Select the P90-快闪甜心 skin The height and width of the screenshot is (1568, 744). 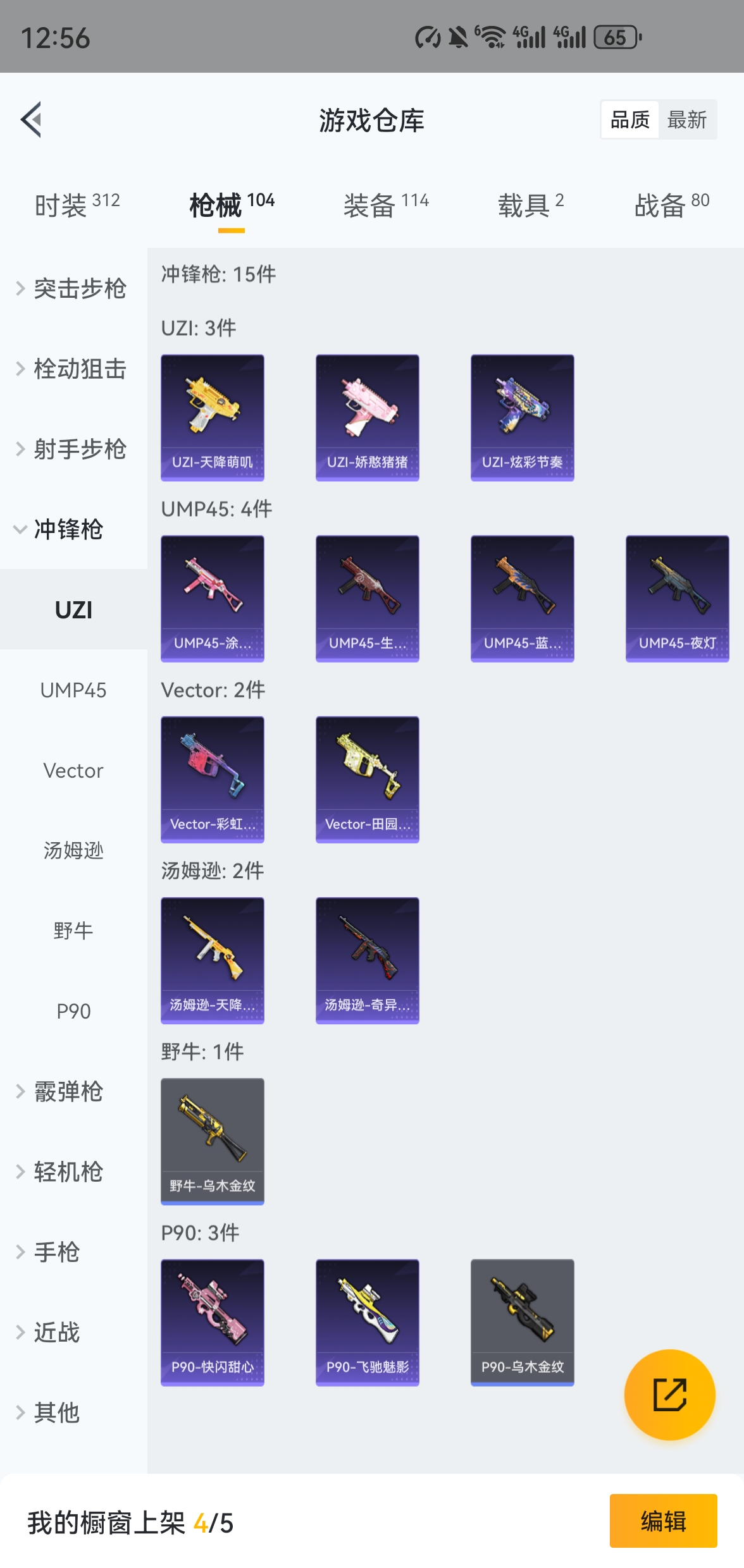click(x=213, y=1321)
